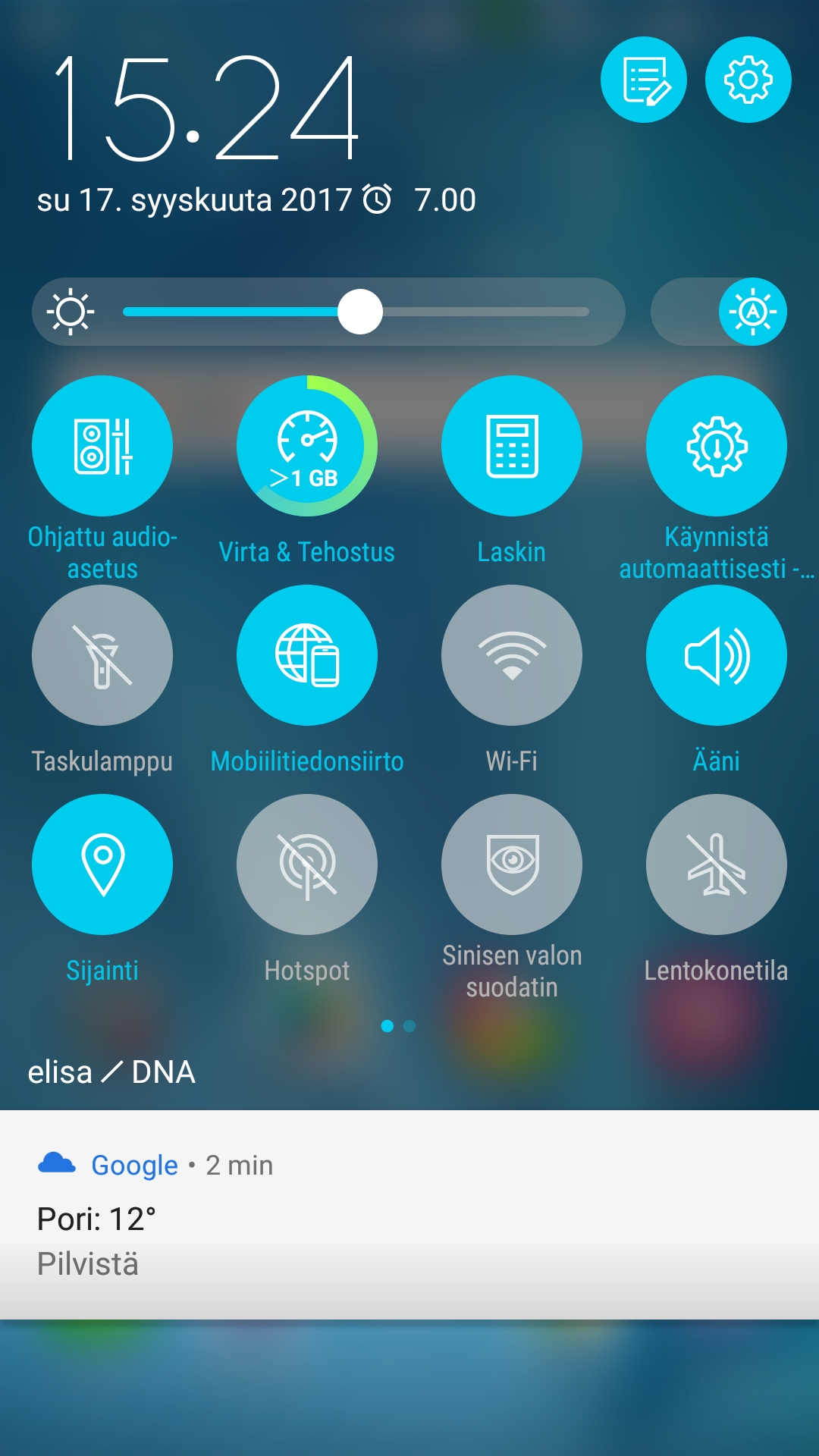Screen dimensions: 819x1456
Task: Launch the Laskin calculator
Action: [x=512, y=446]
